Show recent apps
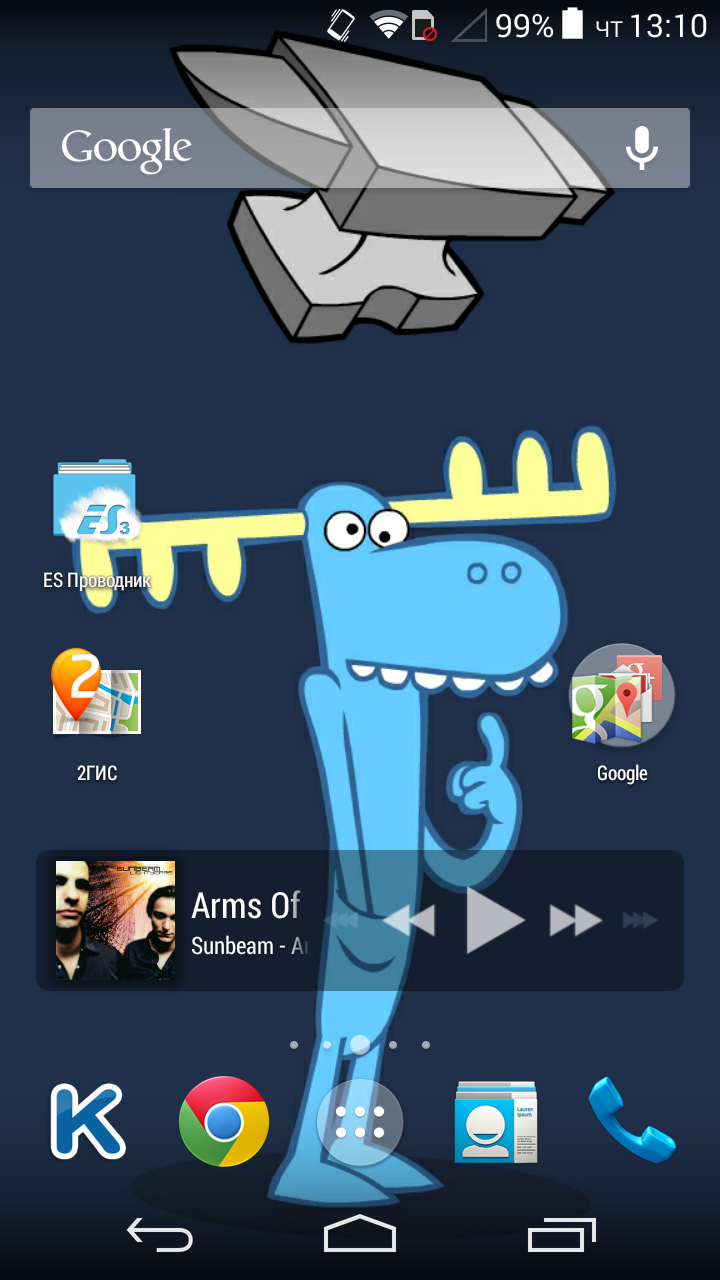The width and height of the screenshot is (720, 1280). [561, 1236]
